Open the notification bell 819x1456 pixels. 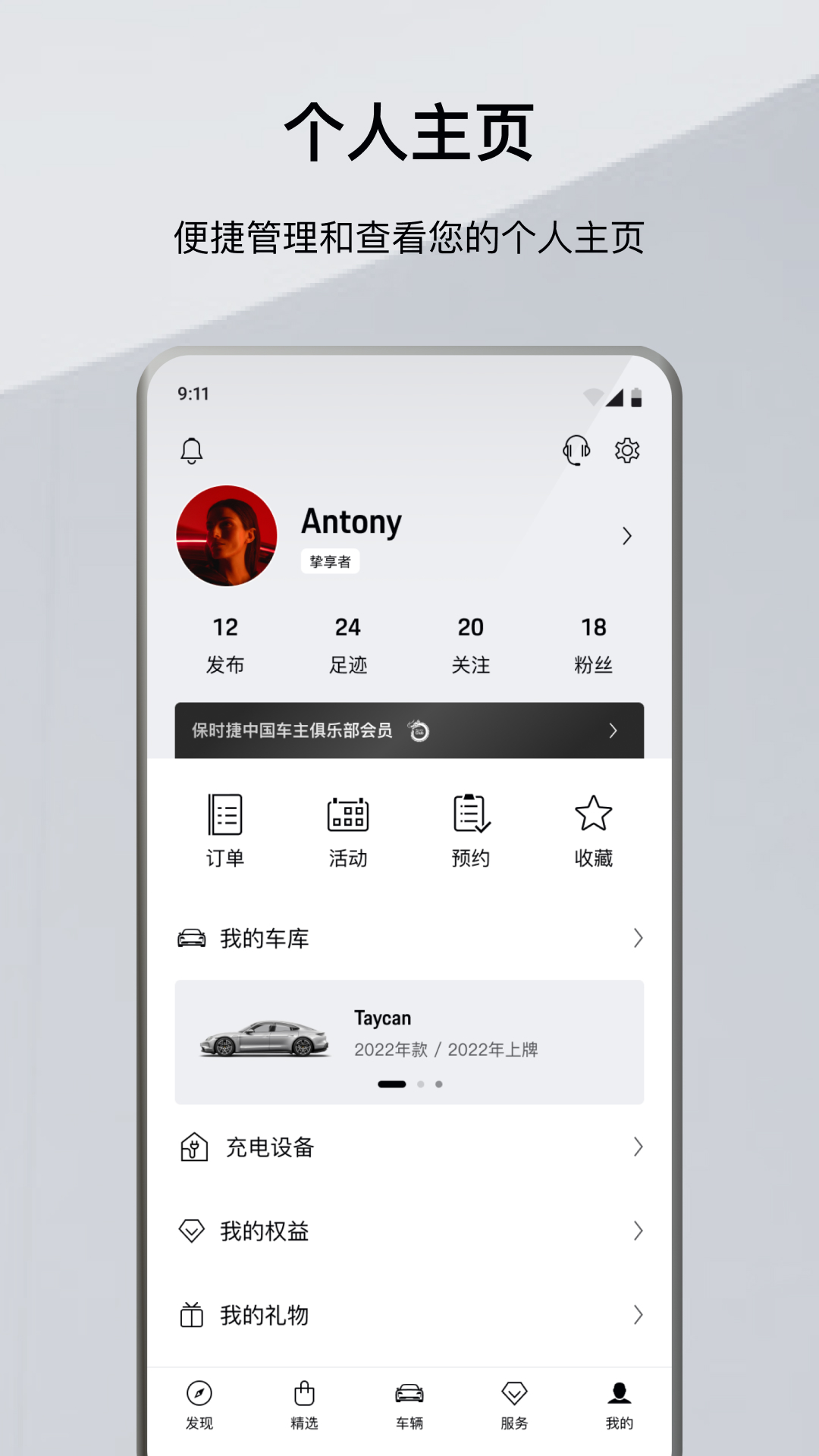coord(190,450)
